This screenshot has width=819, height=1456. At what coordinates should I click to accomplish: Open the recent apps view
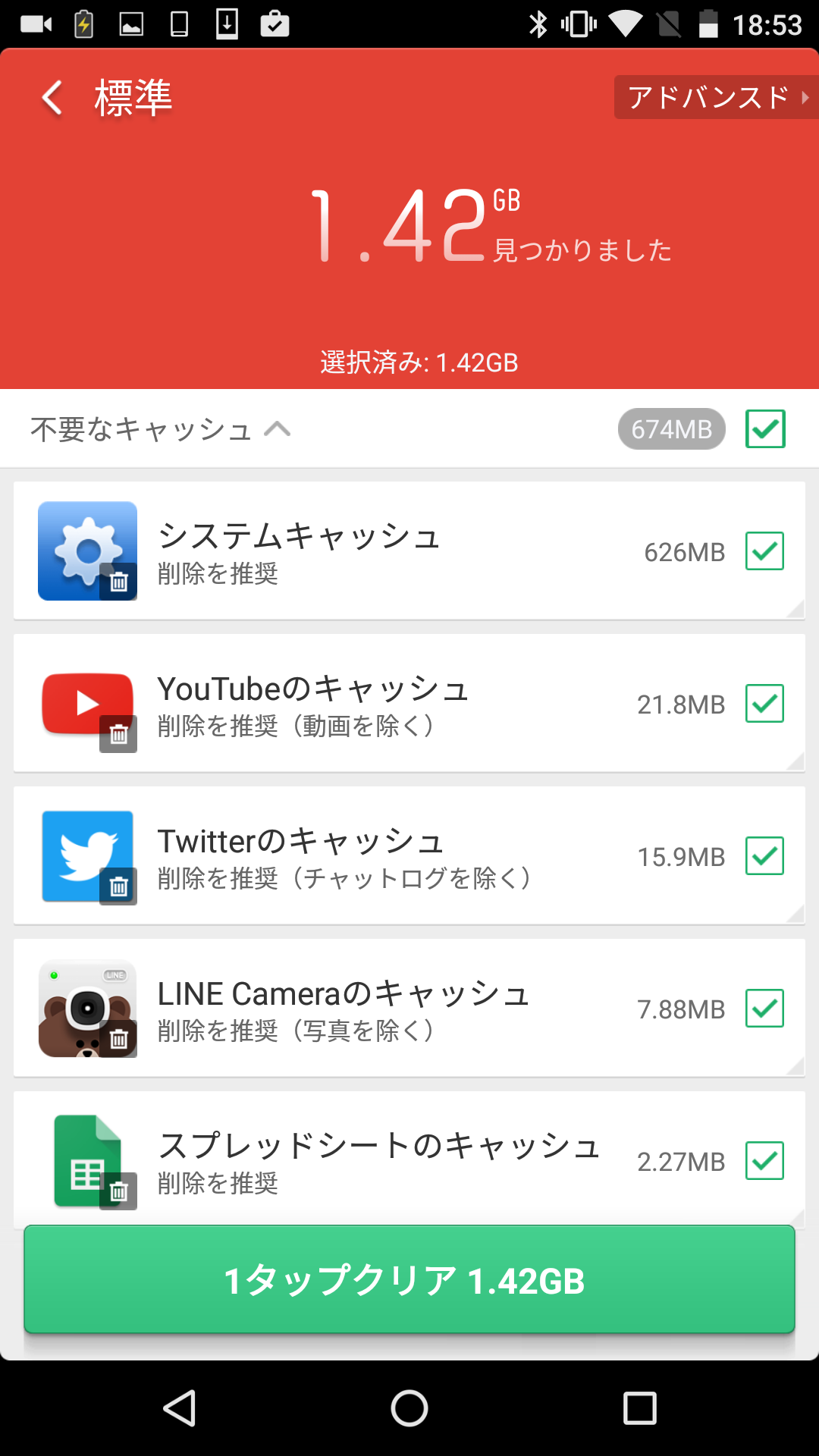point(639,1408)
